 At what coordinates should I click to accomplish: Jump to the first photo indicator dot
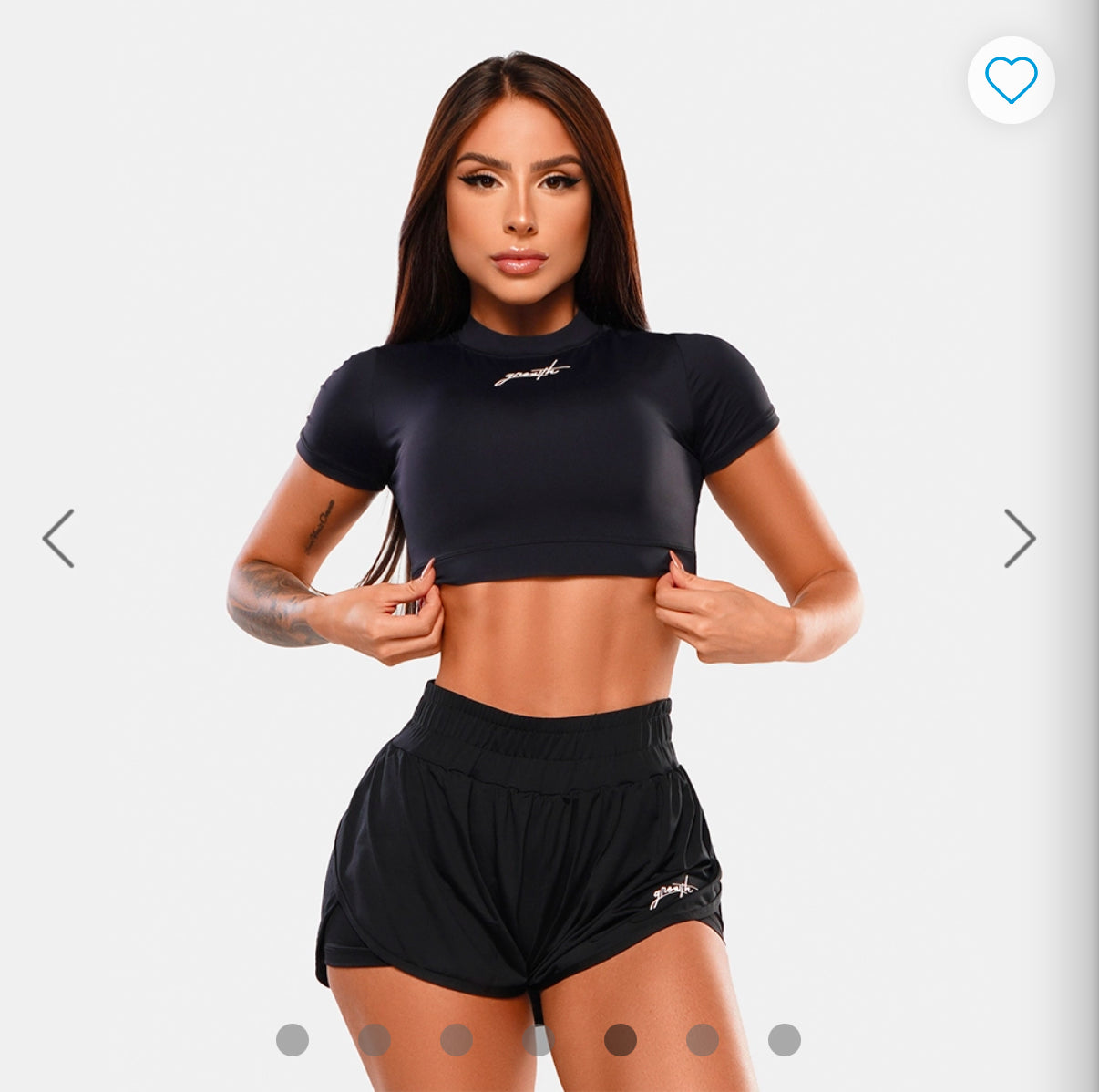(293, 1040)
